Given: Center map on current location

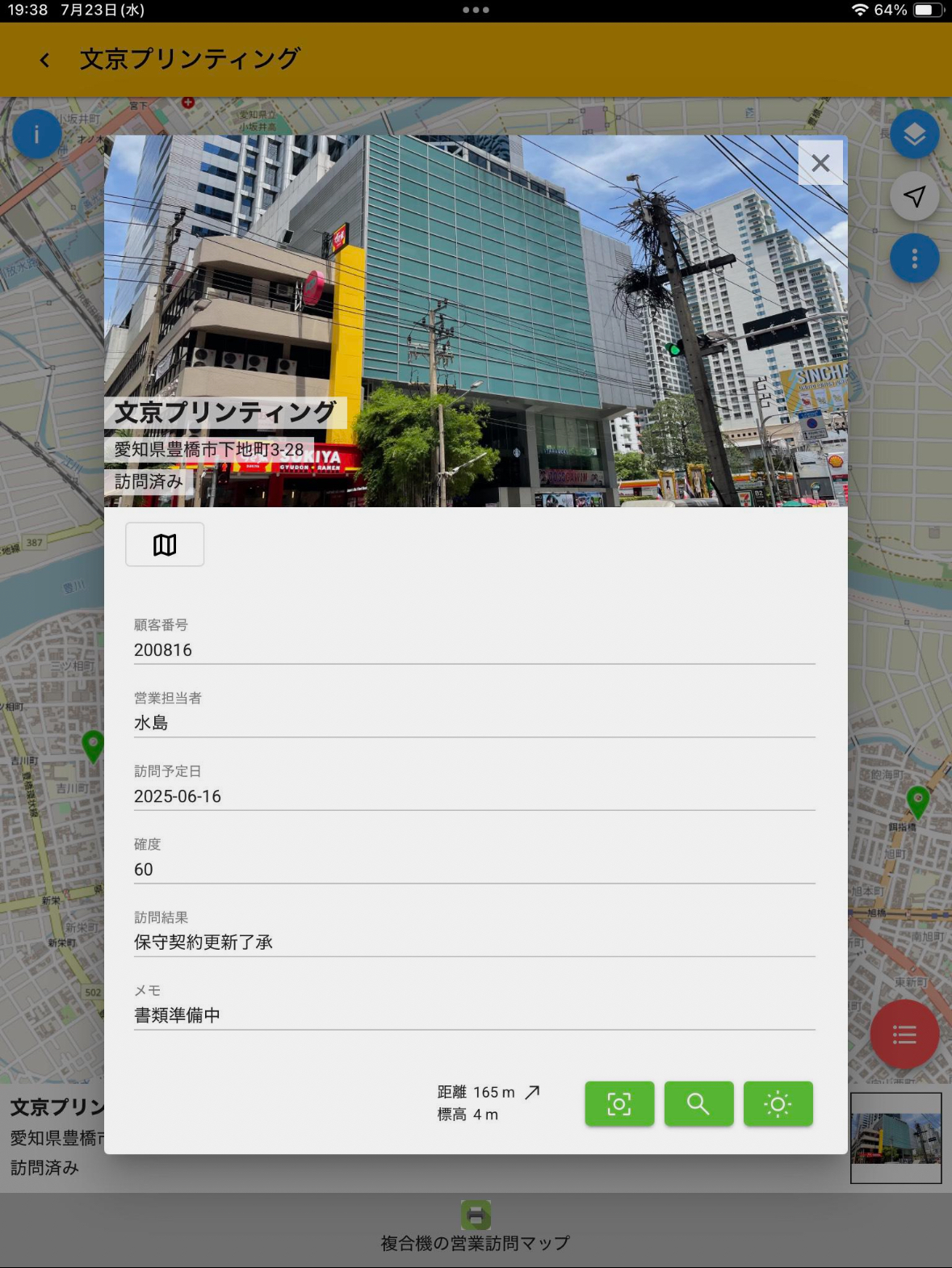Looking at the screenshot, I should click(x=914, y=196).
